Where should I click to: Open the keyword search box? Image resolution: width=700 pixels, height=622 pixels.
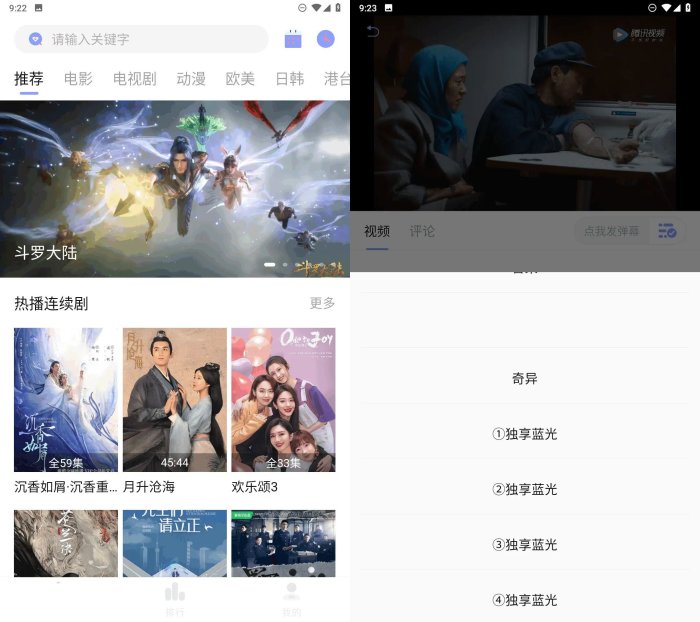click(140, 39)
